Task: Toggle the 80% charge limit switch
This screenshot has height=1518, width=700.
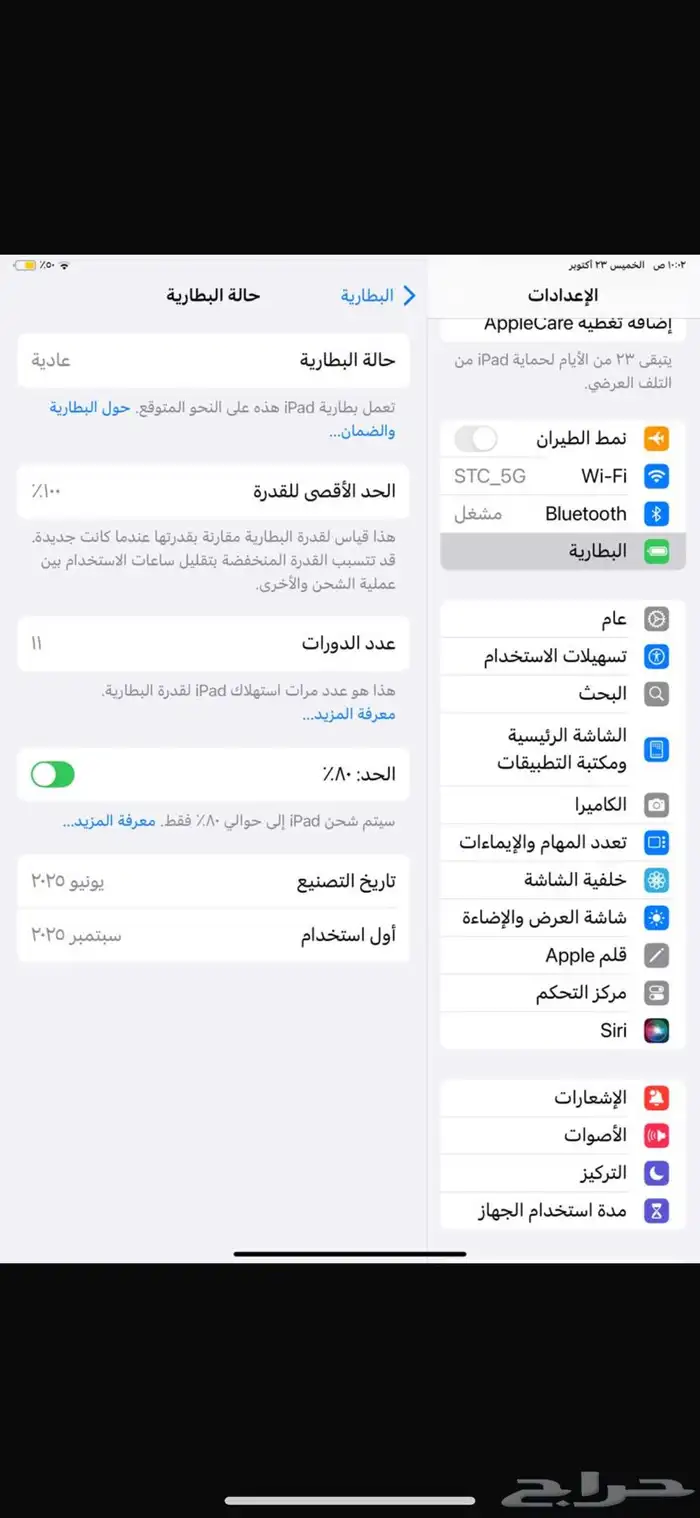Action: [x=53, y=773]
